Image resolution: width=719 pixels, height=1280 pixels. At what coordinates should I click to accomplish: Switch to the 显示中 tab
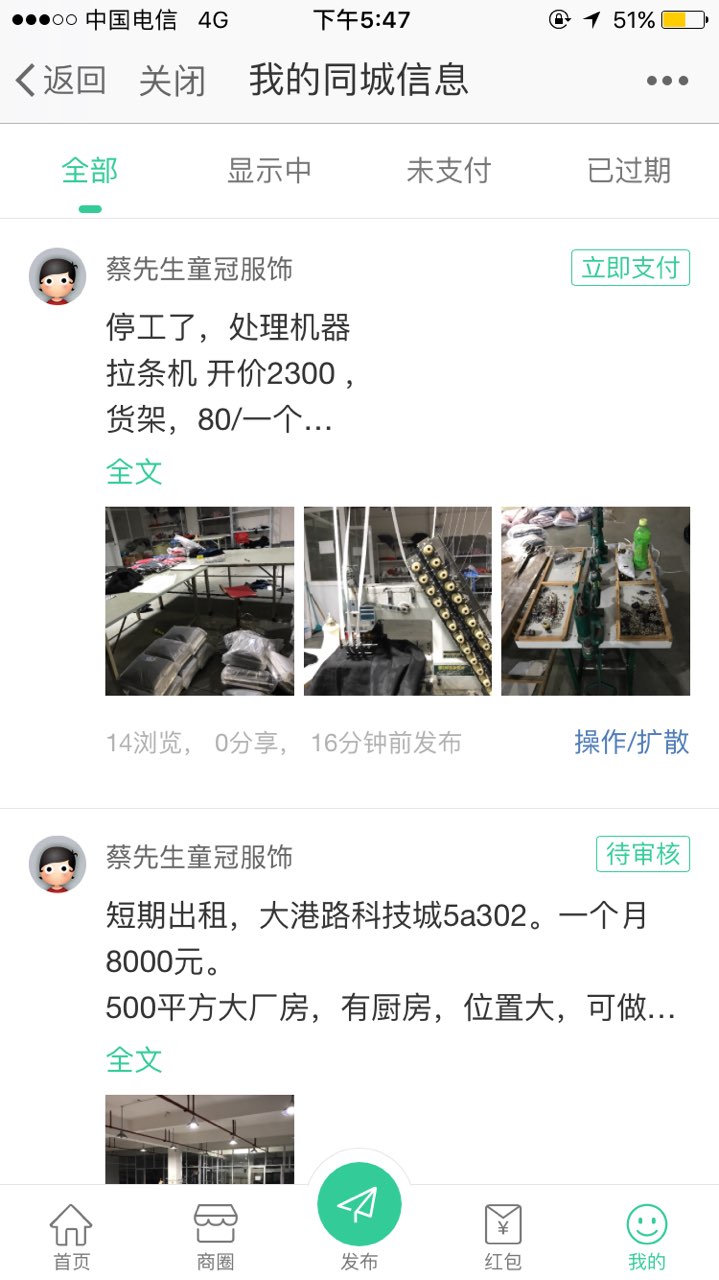[269, 171]
